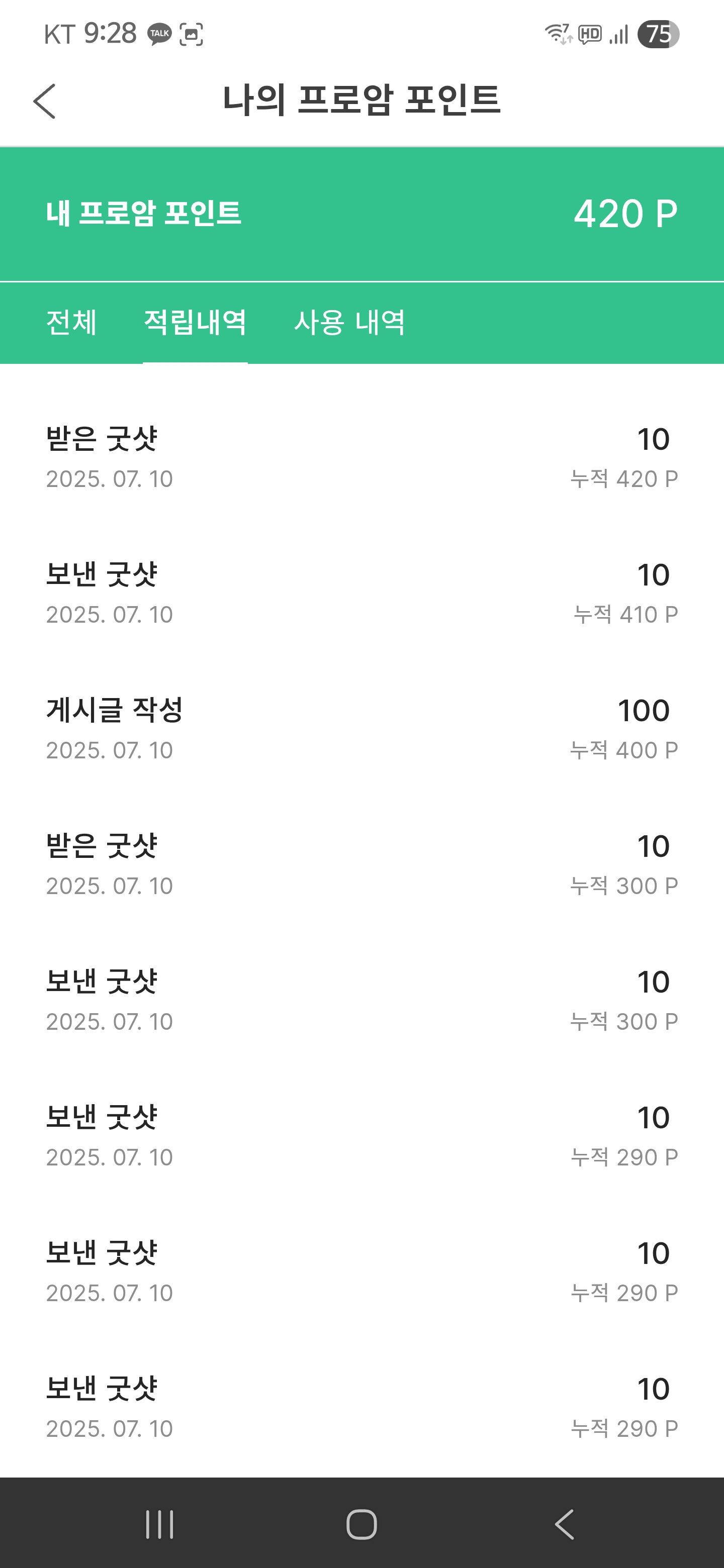This screenshot has width=724, height=1568.
Task: Open recent apps from navigation bar
Action: [x=159, y=1524]
